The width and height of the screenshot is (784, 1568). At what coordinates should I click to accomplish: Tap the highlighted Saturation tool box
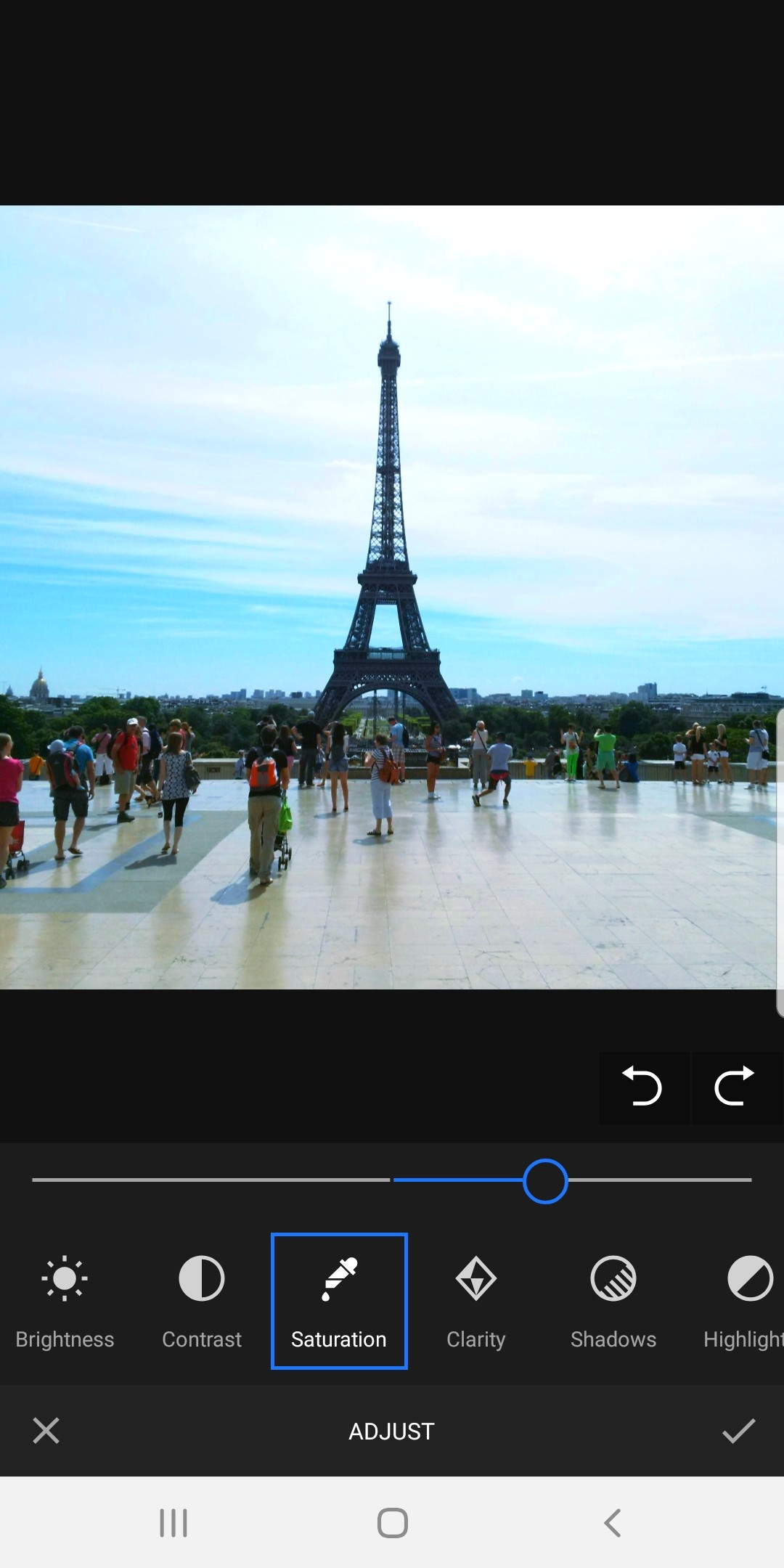(x=338, y=1301)
